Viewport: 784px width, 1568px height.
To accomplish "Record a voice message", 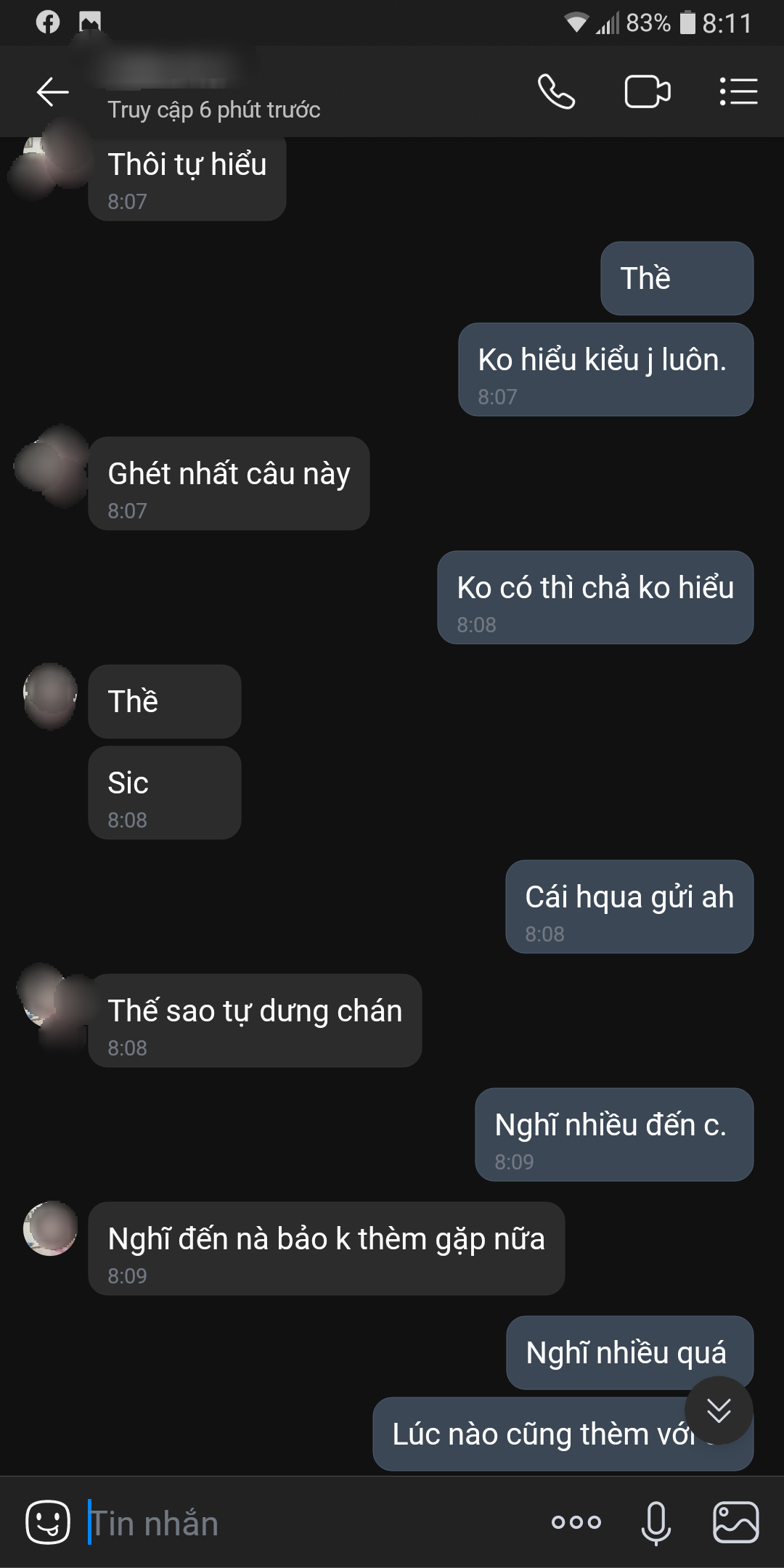I will tap(656, 1522).
